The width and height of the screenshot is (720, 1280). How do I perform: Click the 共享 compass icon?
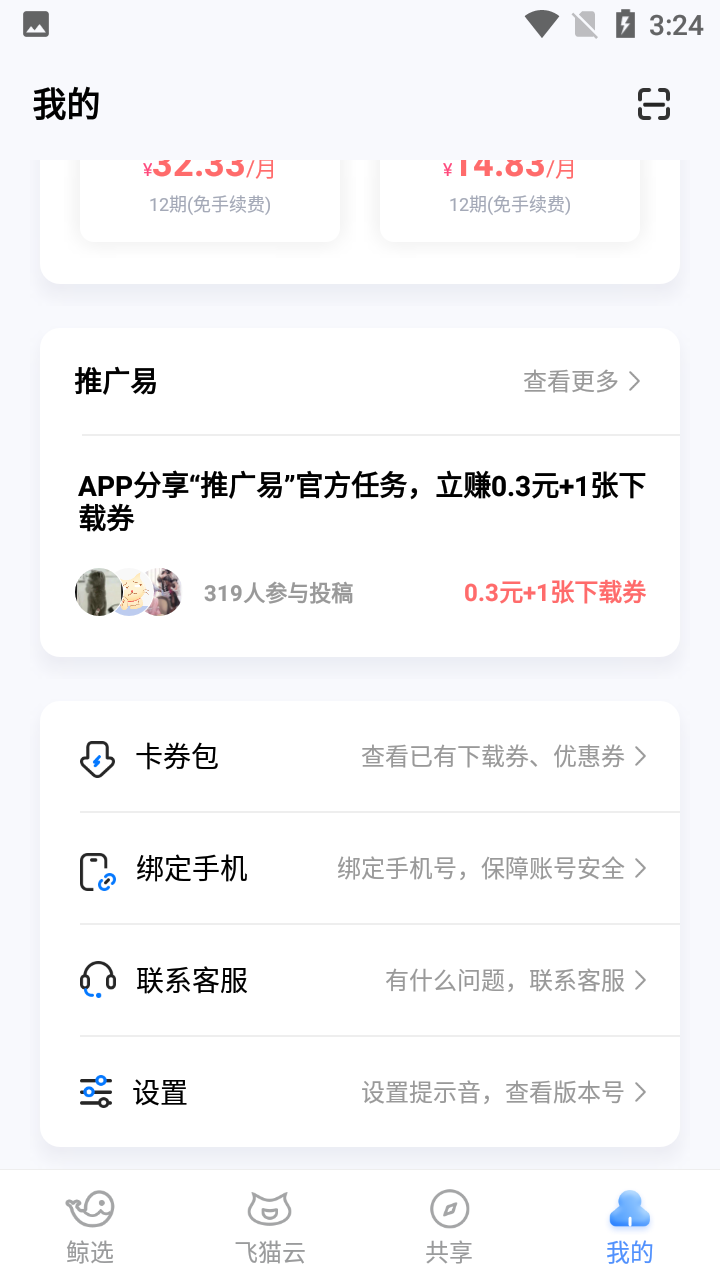pyautogui.click(x=450, y=1207)
